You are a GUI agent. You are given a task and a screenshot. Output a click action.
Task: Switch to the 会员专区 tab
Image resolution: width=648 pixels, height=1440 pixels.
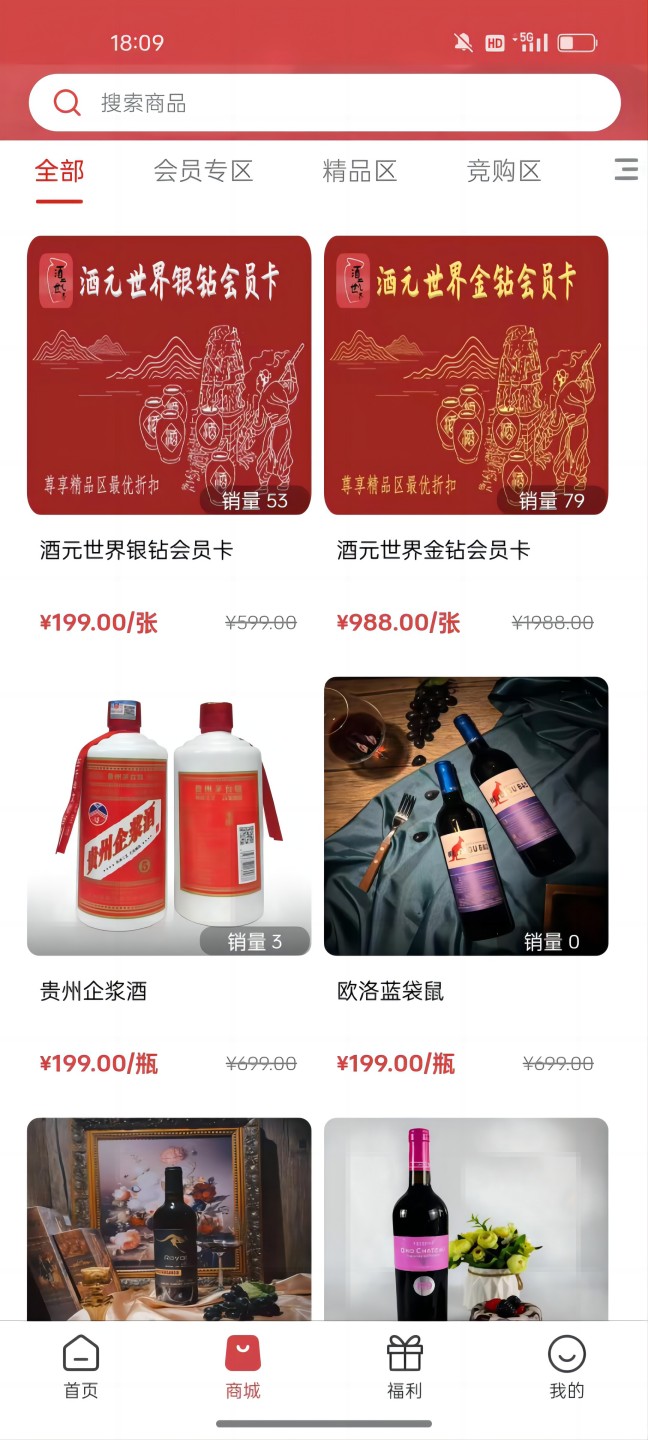click(x=203, y=171)
